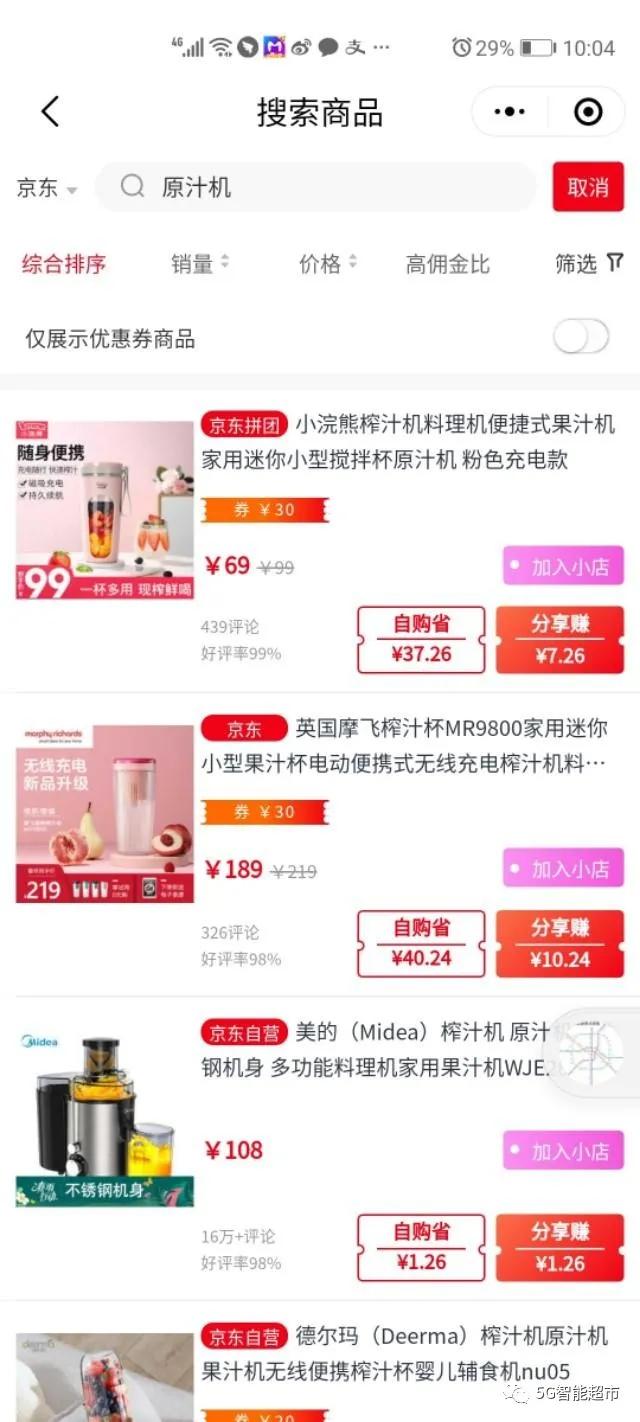
Task: Cancel the search with 取消
Action: tap(588, 187)
